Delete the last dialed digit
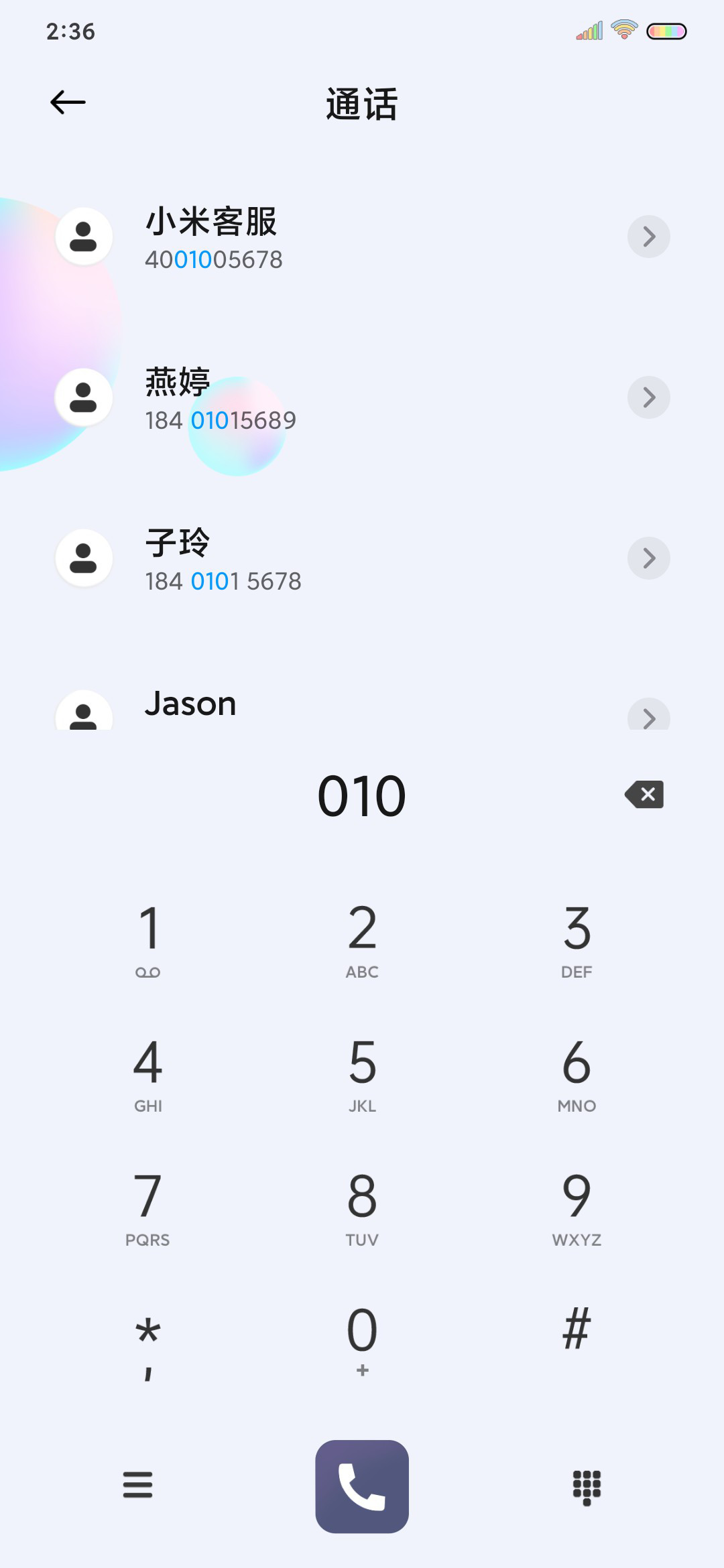This screenshot has width=724, height=1568. pos(644,795)
